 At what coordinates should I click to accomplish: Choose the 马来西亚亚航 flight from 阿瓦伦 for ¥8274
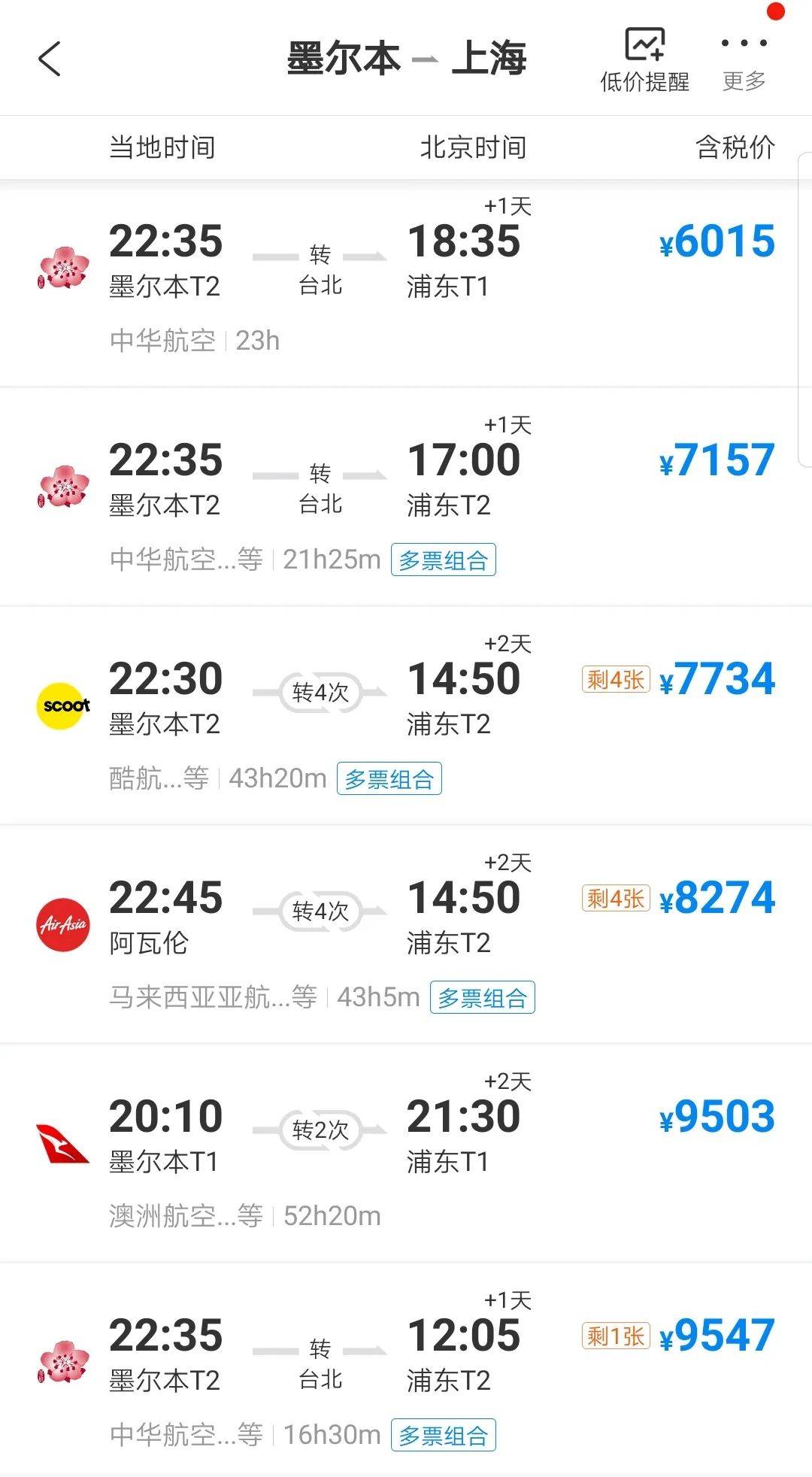406,934
